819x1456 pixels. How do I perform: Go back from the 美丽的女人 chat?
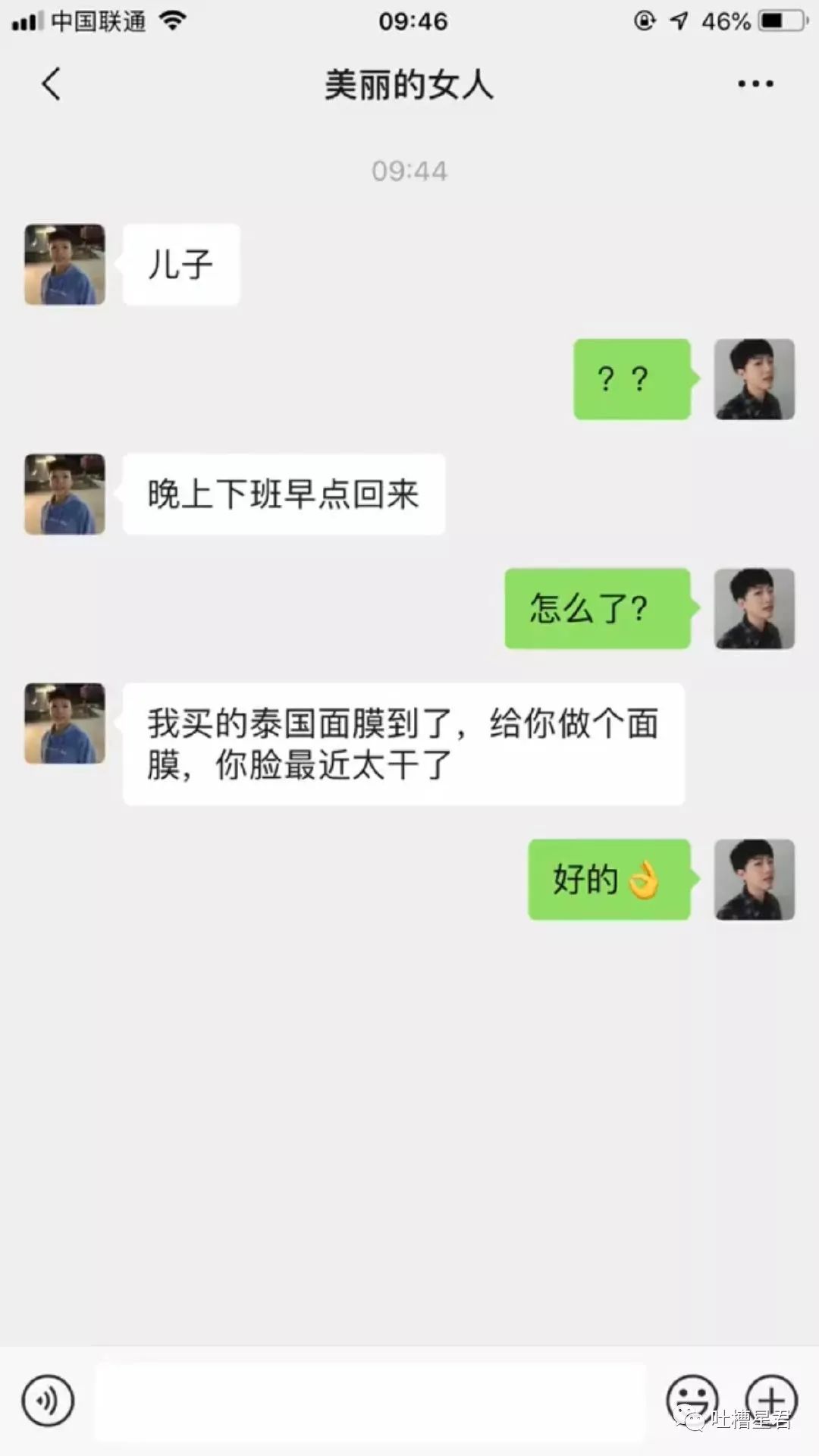51,83
